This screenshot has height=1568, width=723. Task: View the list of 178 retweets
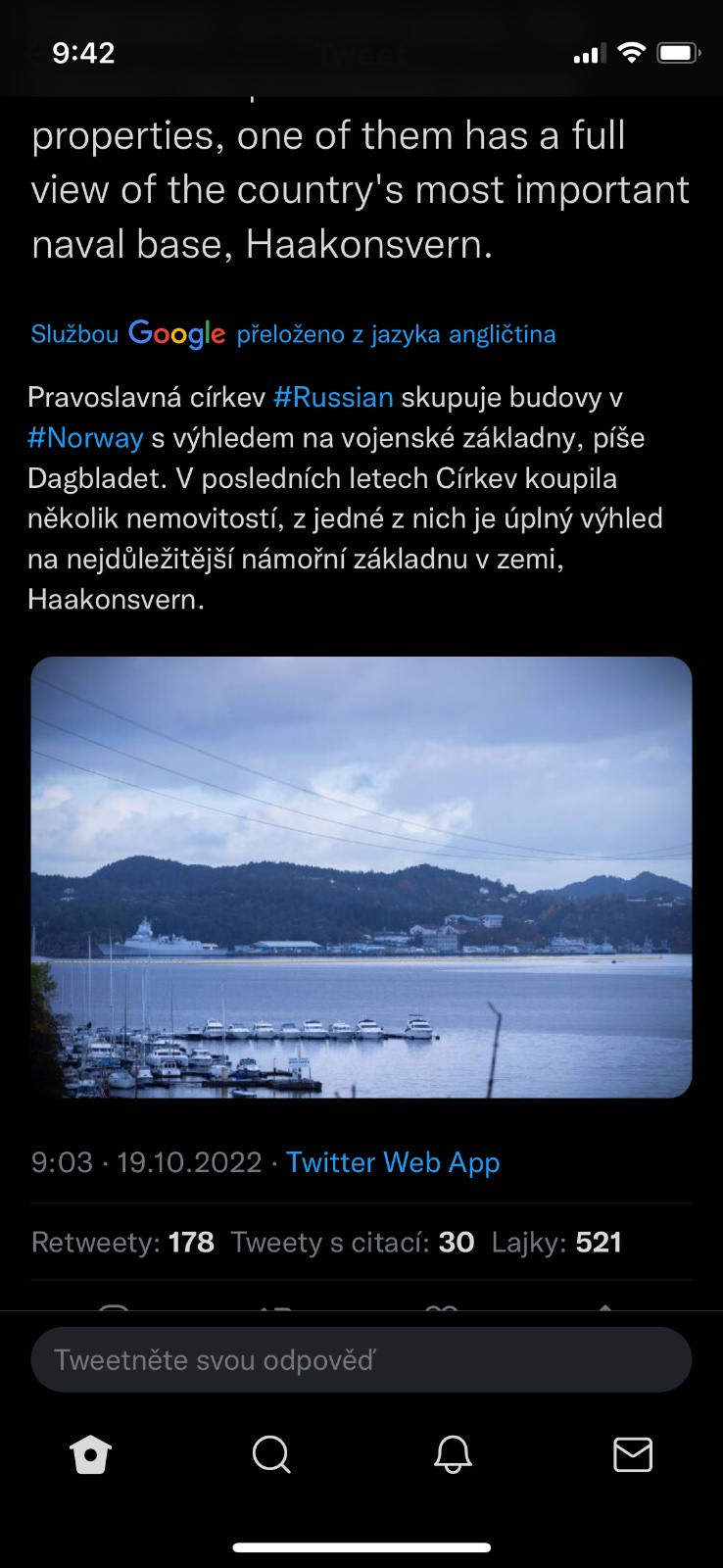pyautogui.click(x=122, y=1243)
